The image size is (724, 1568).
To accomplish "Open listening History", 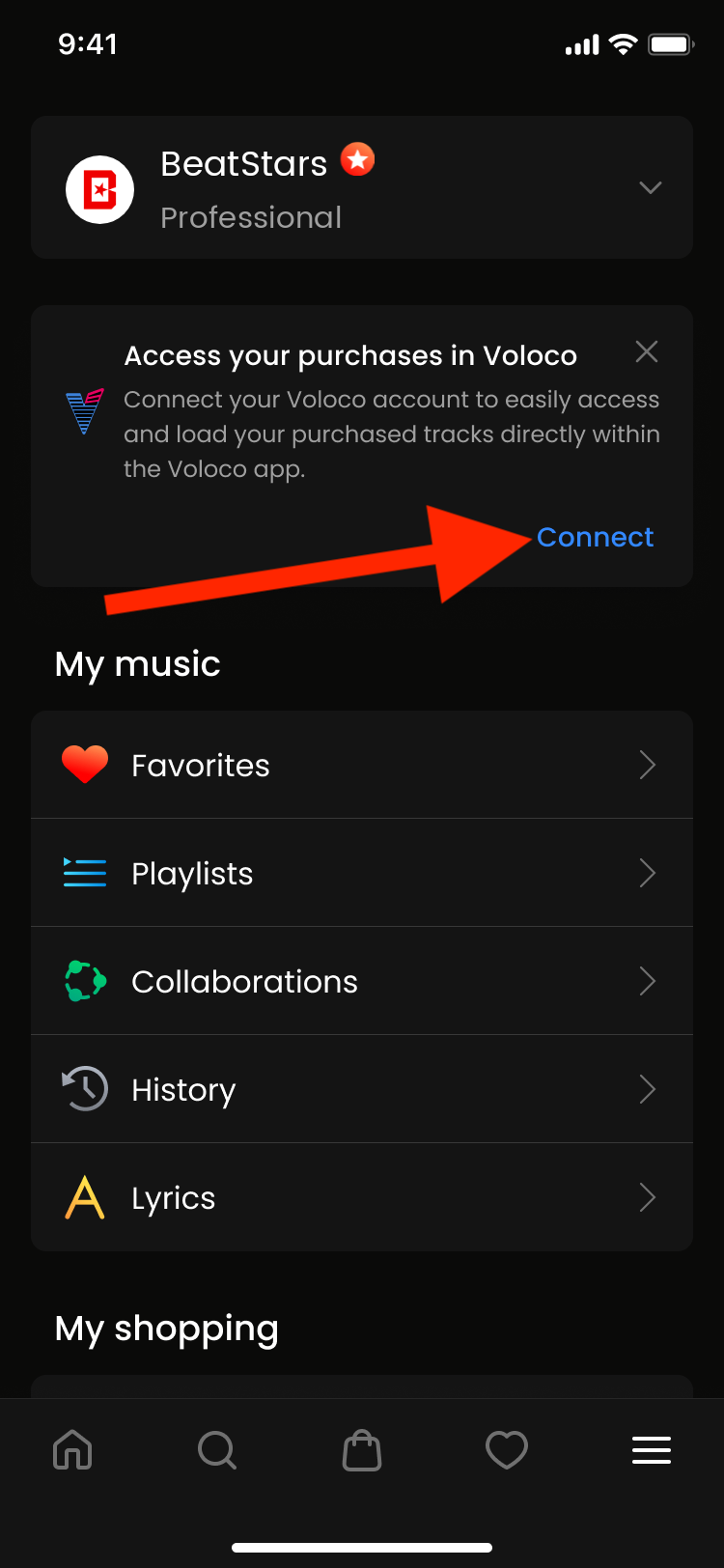I will coord(362,1090).
